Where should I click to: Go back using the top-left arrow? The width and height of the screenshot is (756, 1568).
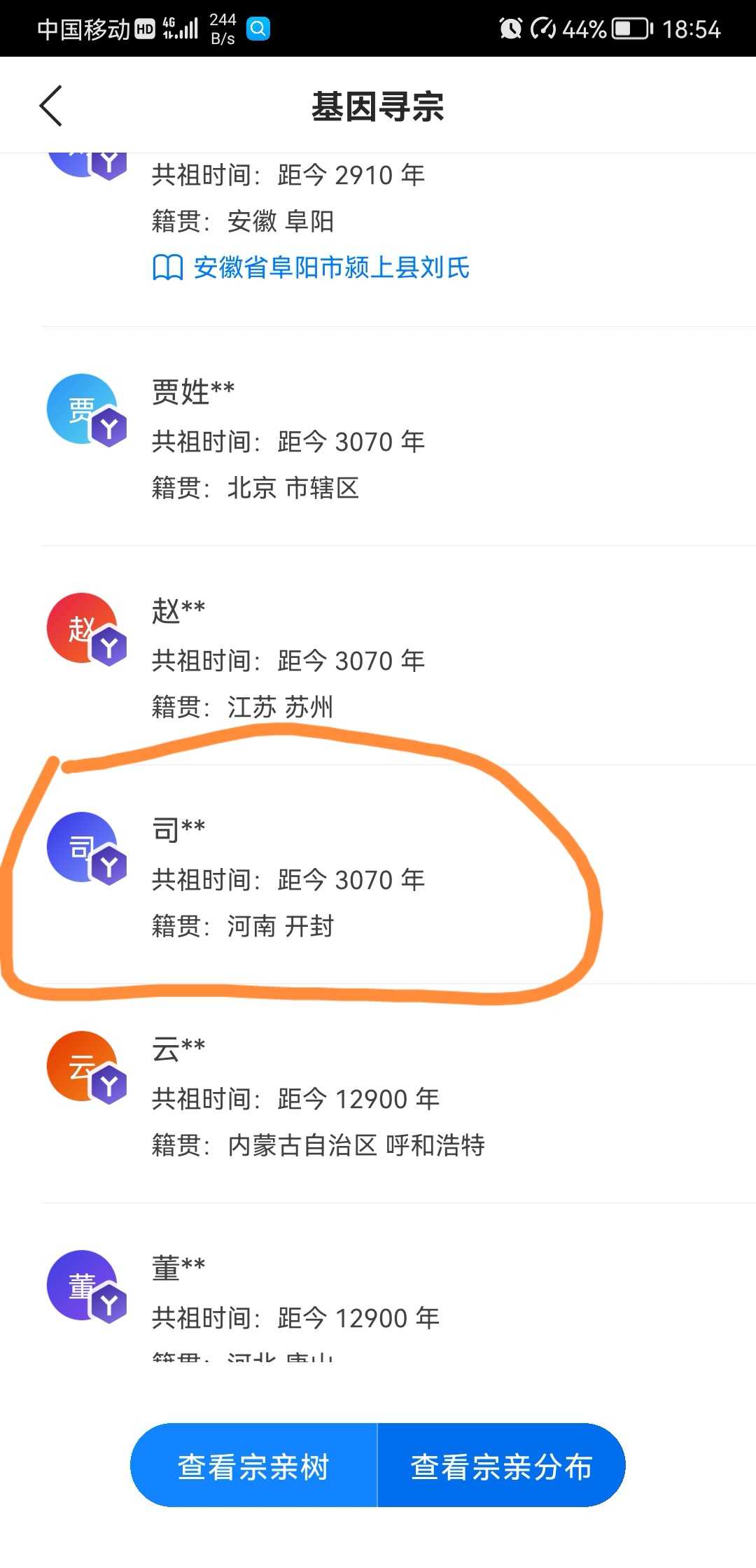point(51,106)
